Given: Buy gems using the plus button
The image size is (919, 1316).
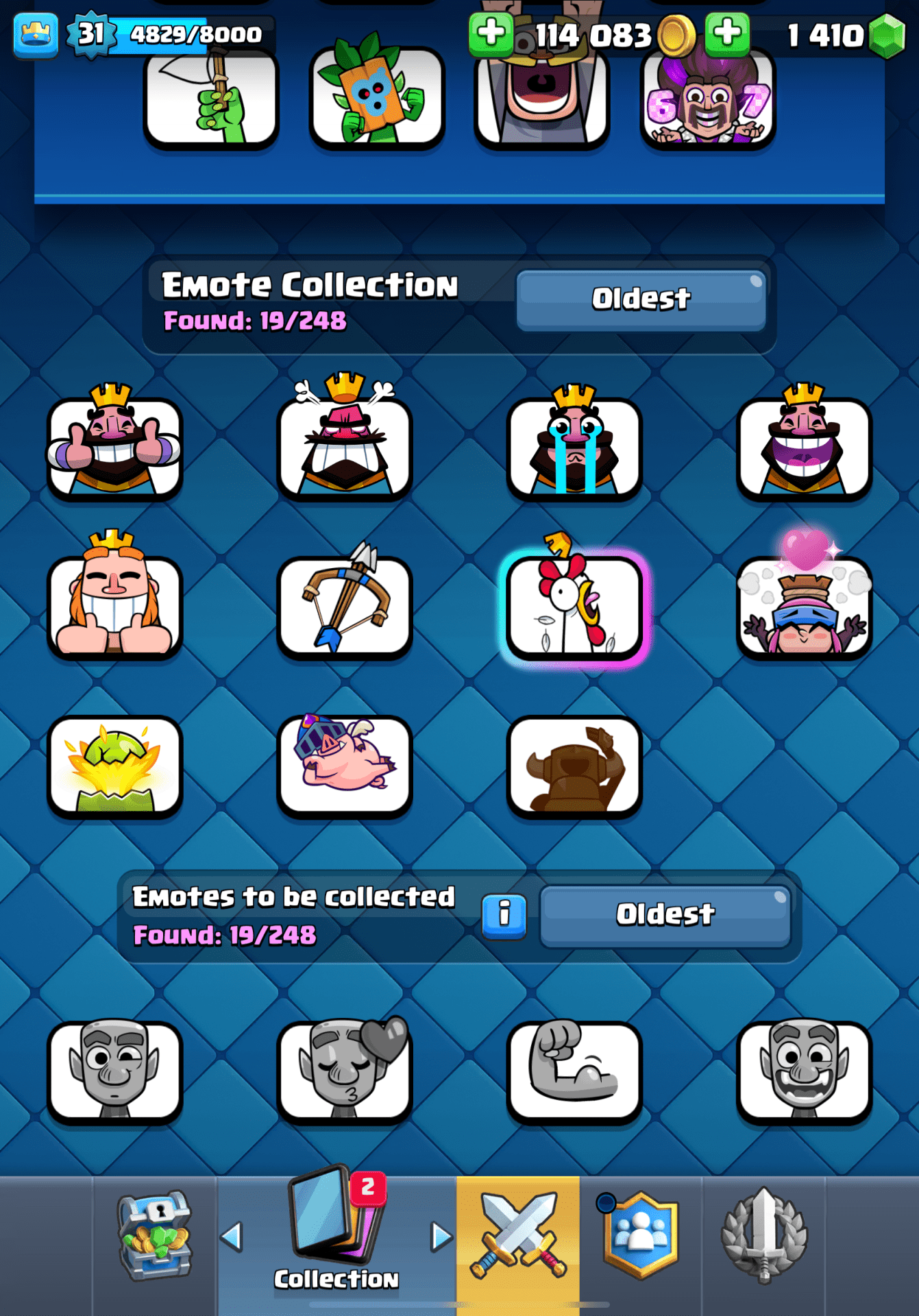Looking at the screenshot, I should point(727,34).
